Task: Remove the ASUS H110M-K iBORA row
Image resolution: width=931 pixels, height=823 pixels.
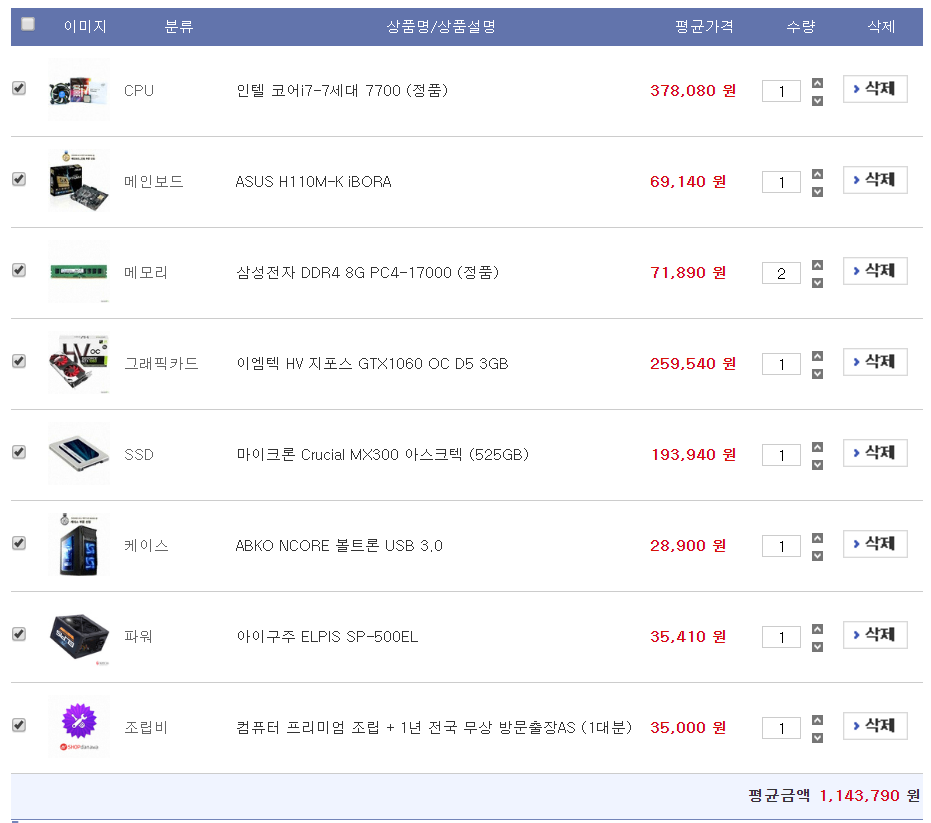Action: pos(874,180)
